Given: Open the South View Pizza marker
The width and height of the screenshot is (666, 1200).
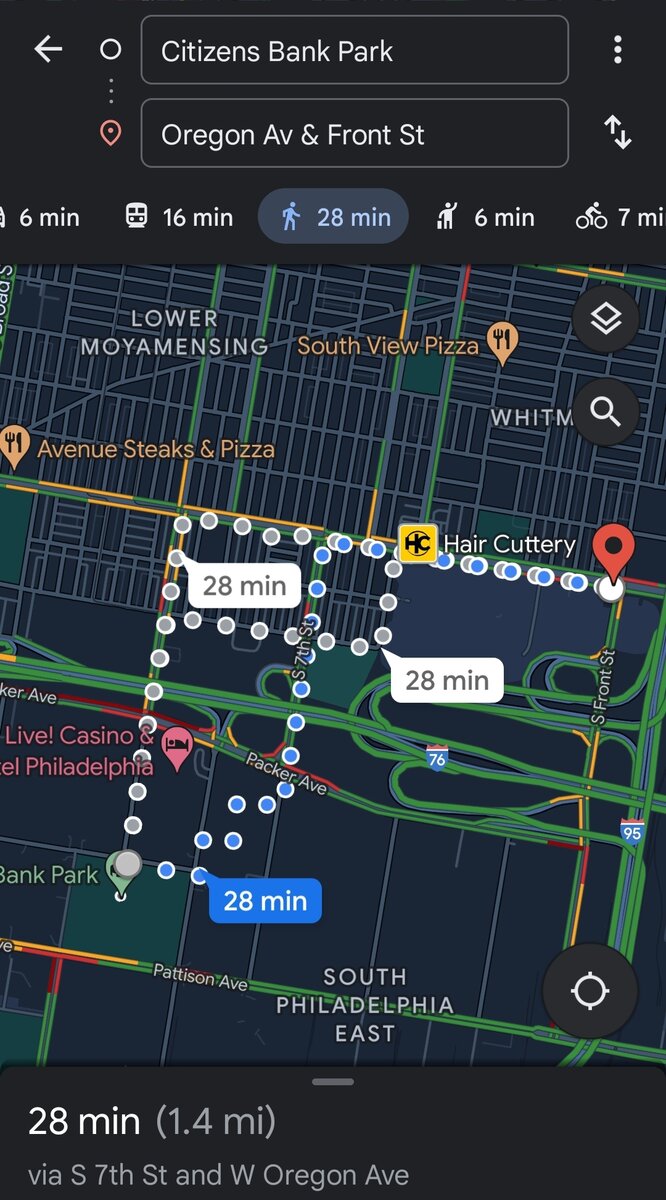Looking at the screenshot, I should click(503, 342).
